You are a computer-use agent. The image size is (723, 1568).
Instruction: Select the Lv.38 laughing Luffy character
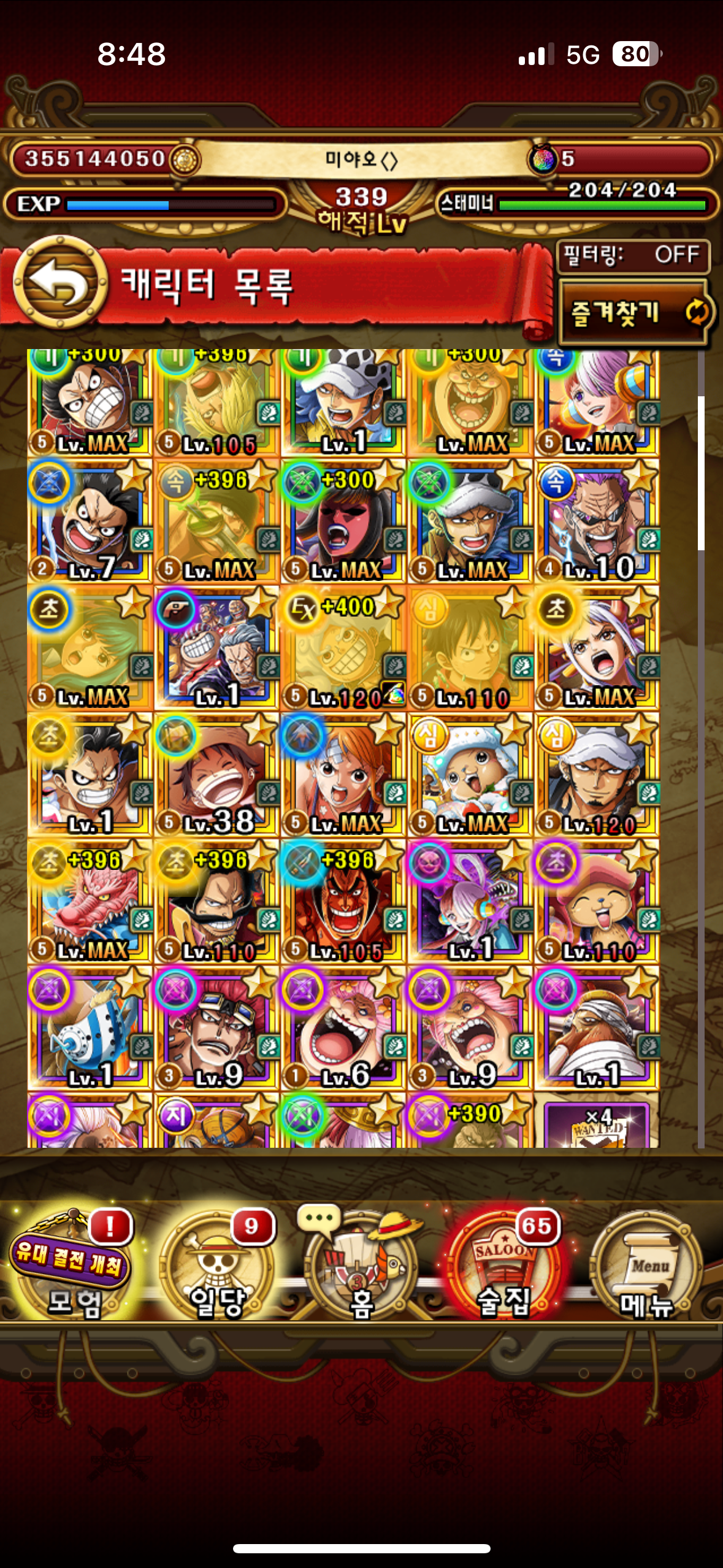click(216, 775)
